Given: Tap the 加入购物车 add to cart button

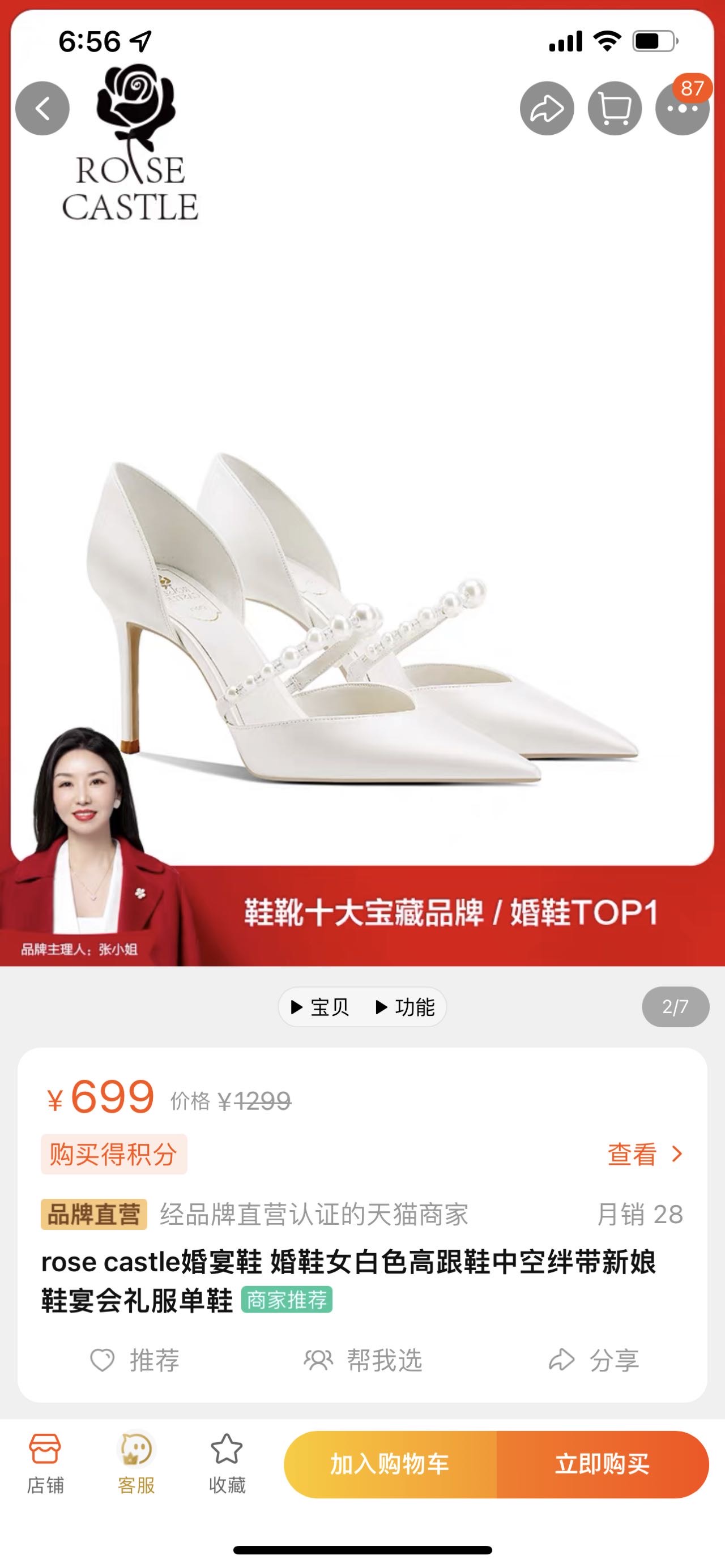Looking at the screenshot, I should [390, 1465].
